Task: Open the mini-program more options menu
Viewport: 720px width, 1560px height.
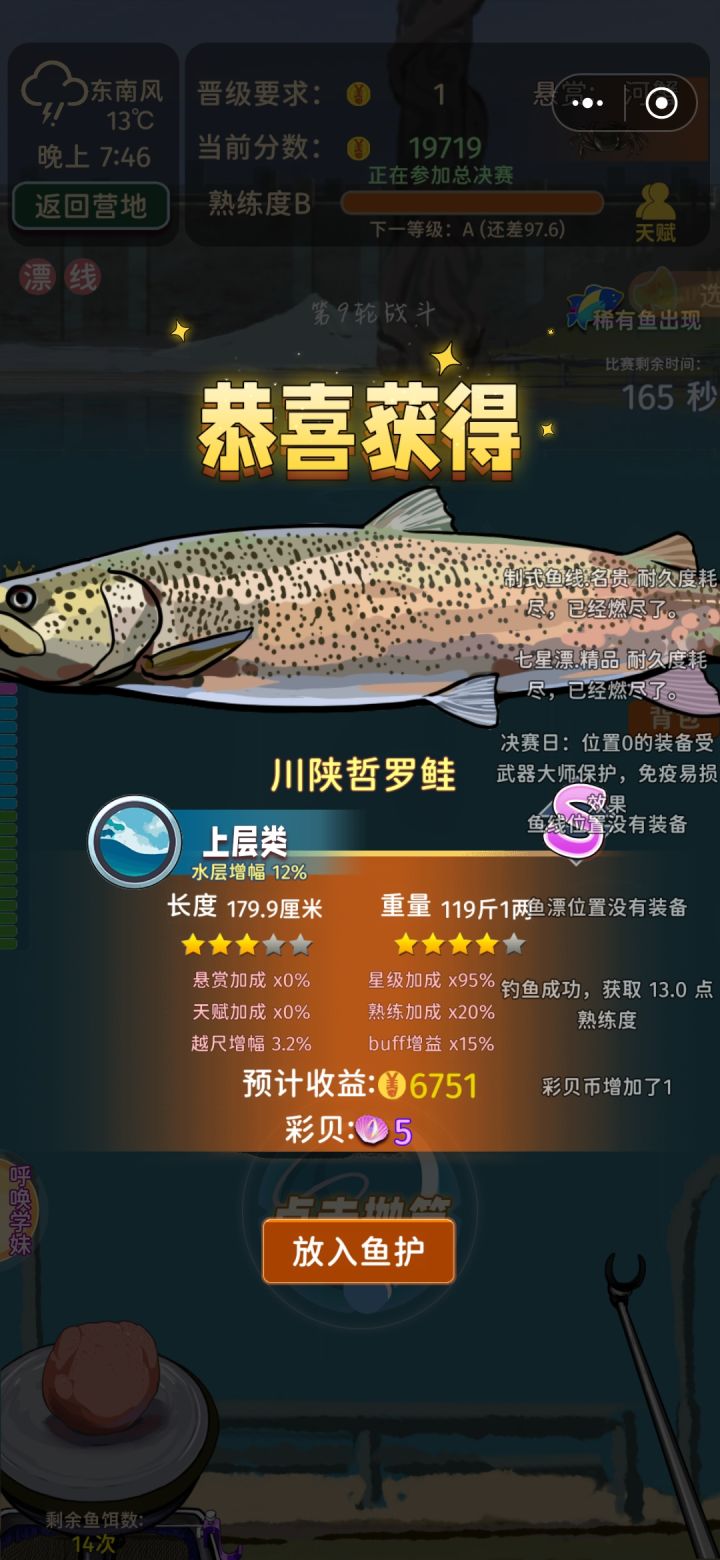Action: (x=586, y=103)
